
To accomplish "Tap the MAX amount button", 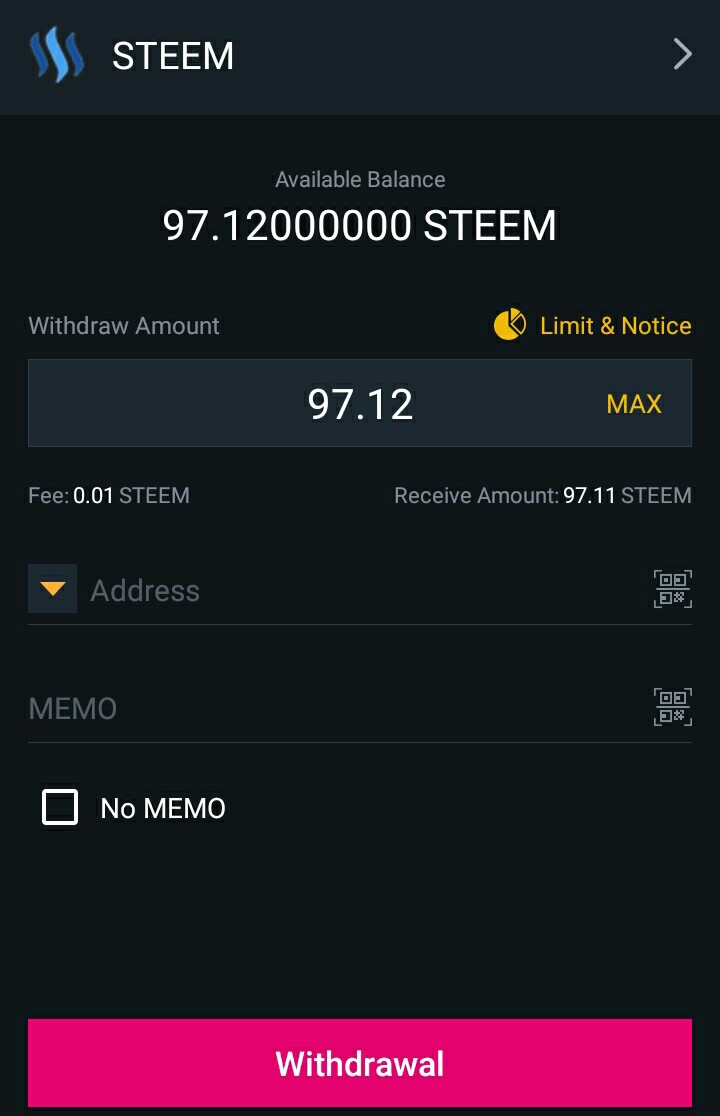I will point(634,404).
